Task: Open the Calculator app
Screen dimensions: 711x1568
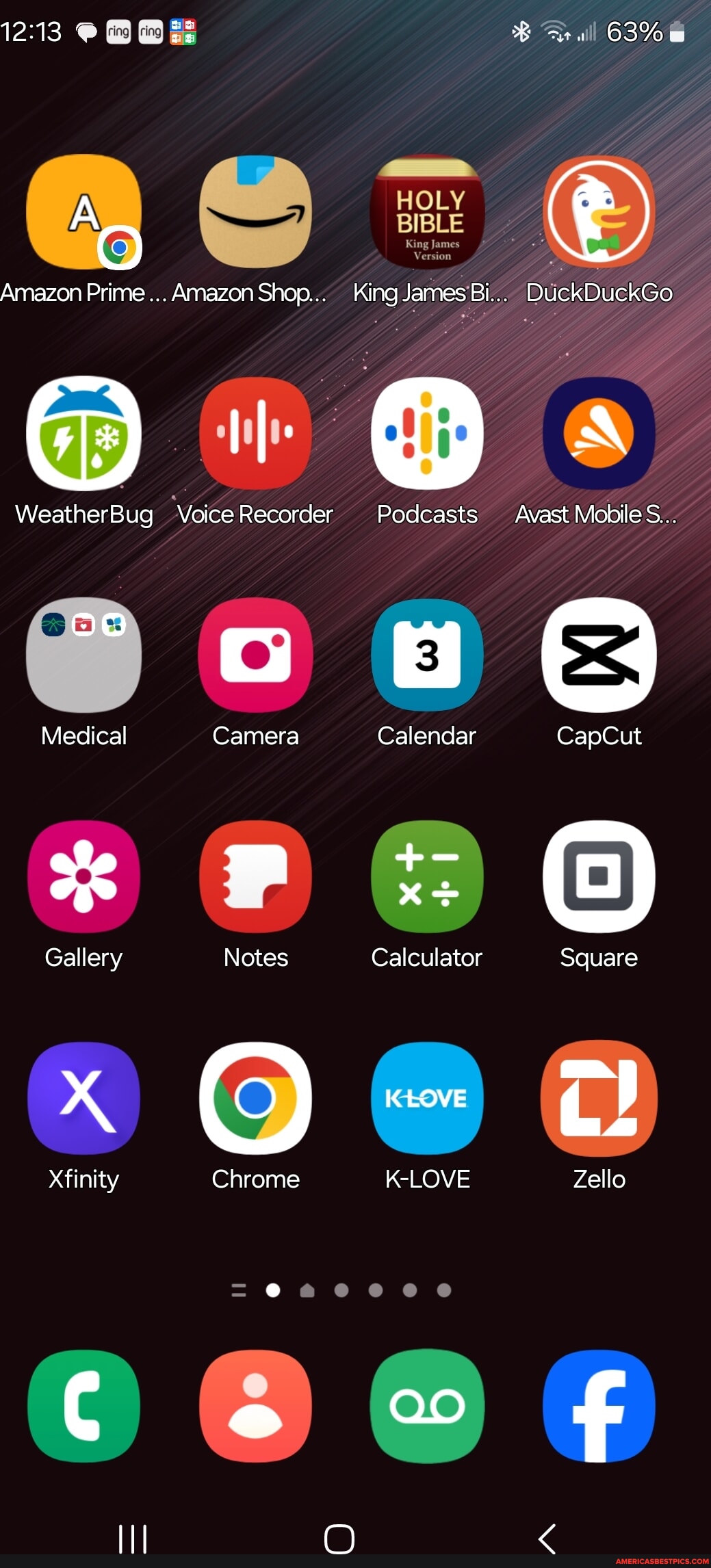Action: (x=427, y=877)
